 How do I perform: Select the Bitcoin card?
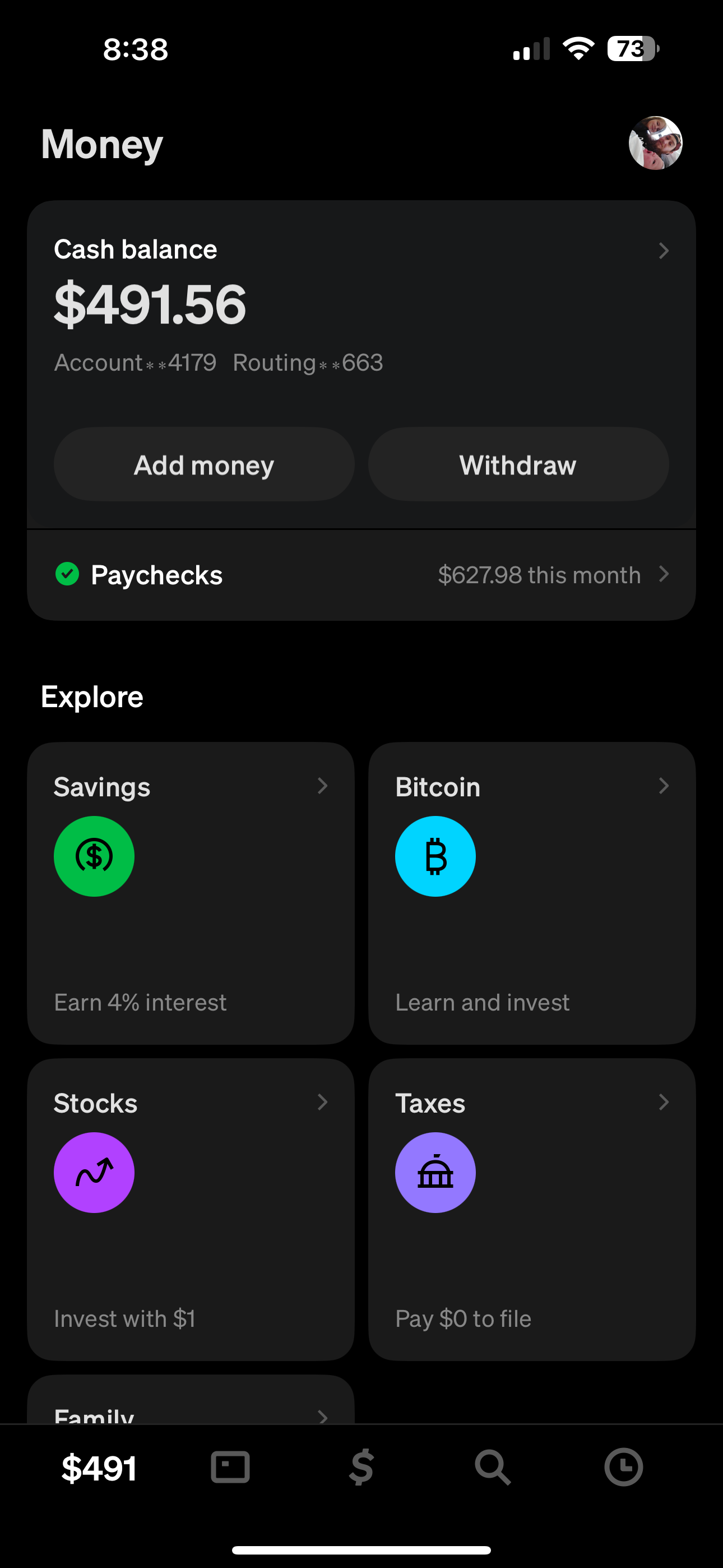(x=531, y=892)
